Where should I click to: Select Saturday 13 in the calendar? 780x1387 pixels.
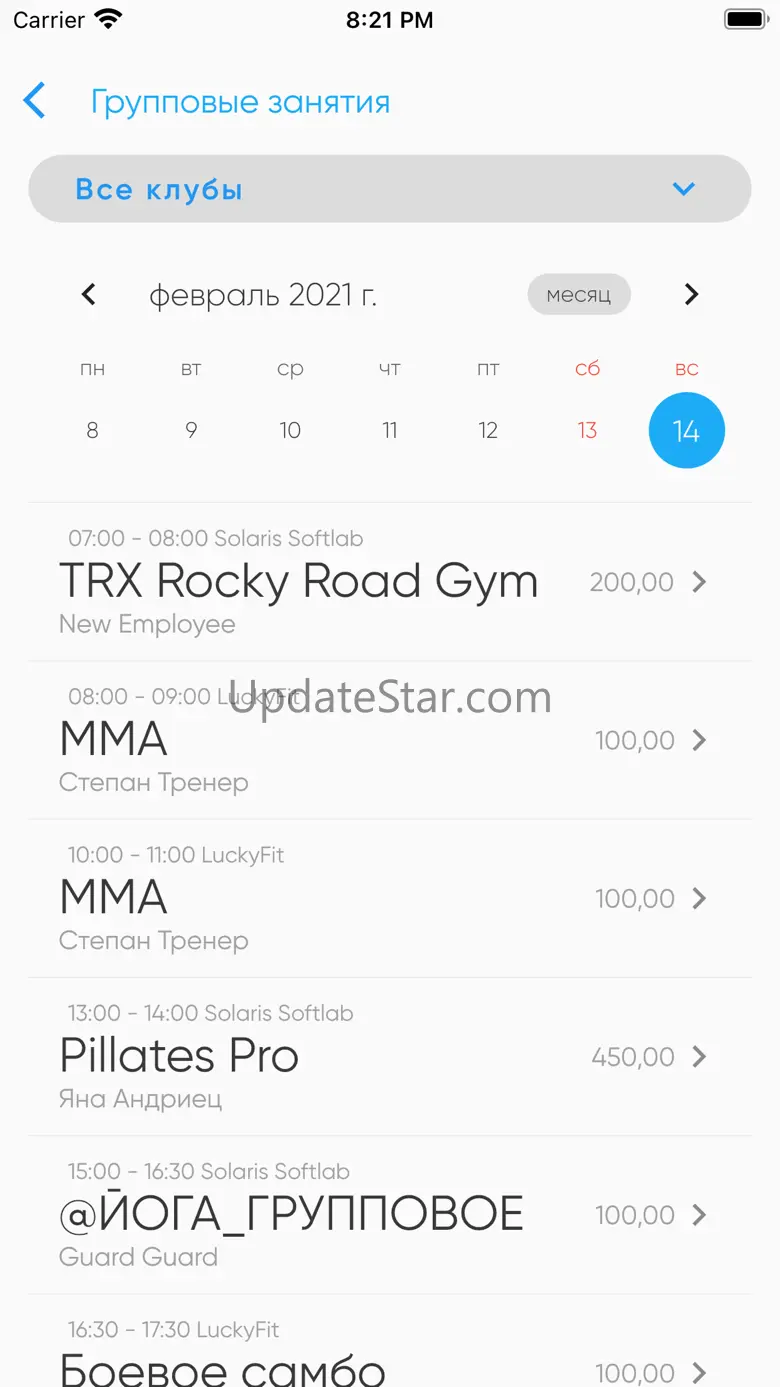[587, 430]
